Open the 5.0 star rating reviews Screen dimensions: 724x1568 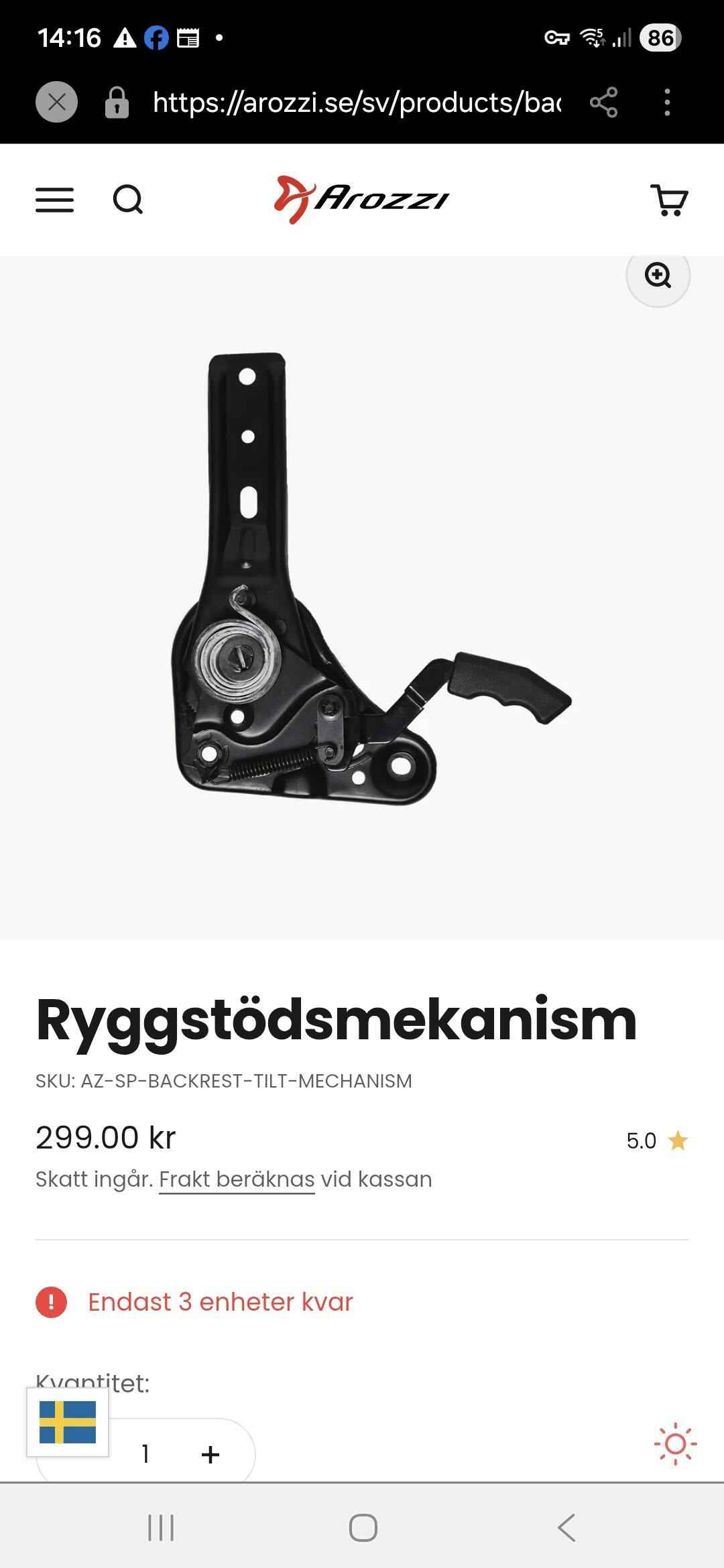(657, 1140)
